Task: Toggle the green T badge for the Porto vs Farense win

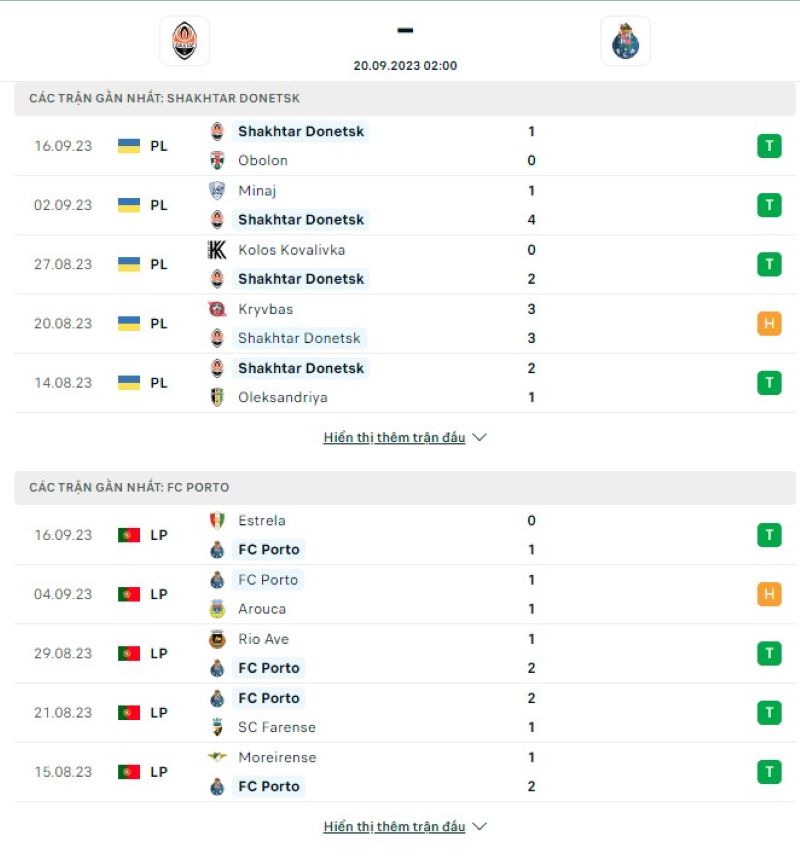Action: 769,713
